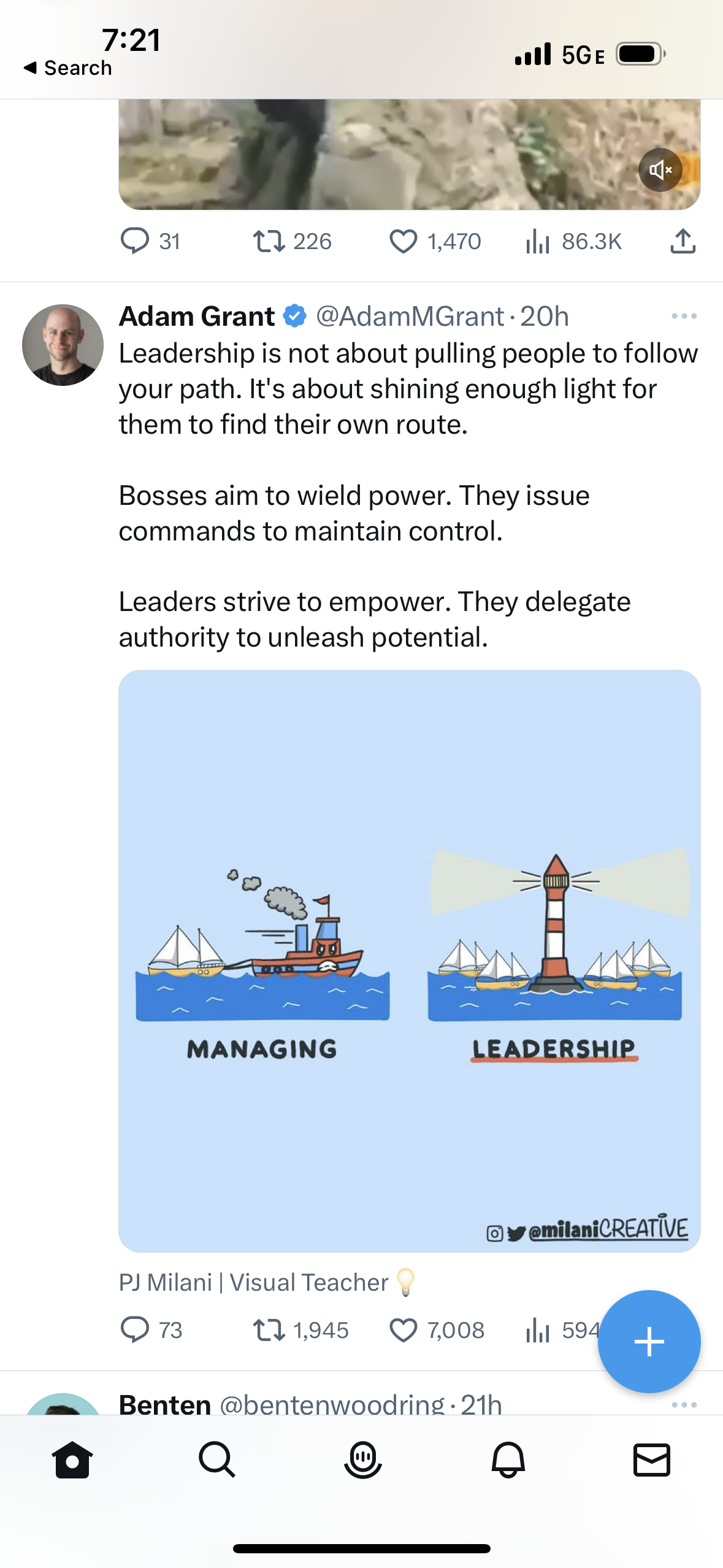723x1568 pixels.
Task: Retweet Adam Grant's leadership tweet
Action: point(269,1330)
